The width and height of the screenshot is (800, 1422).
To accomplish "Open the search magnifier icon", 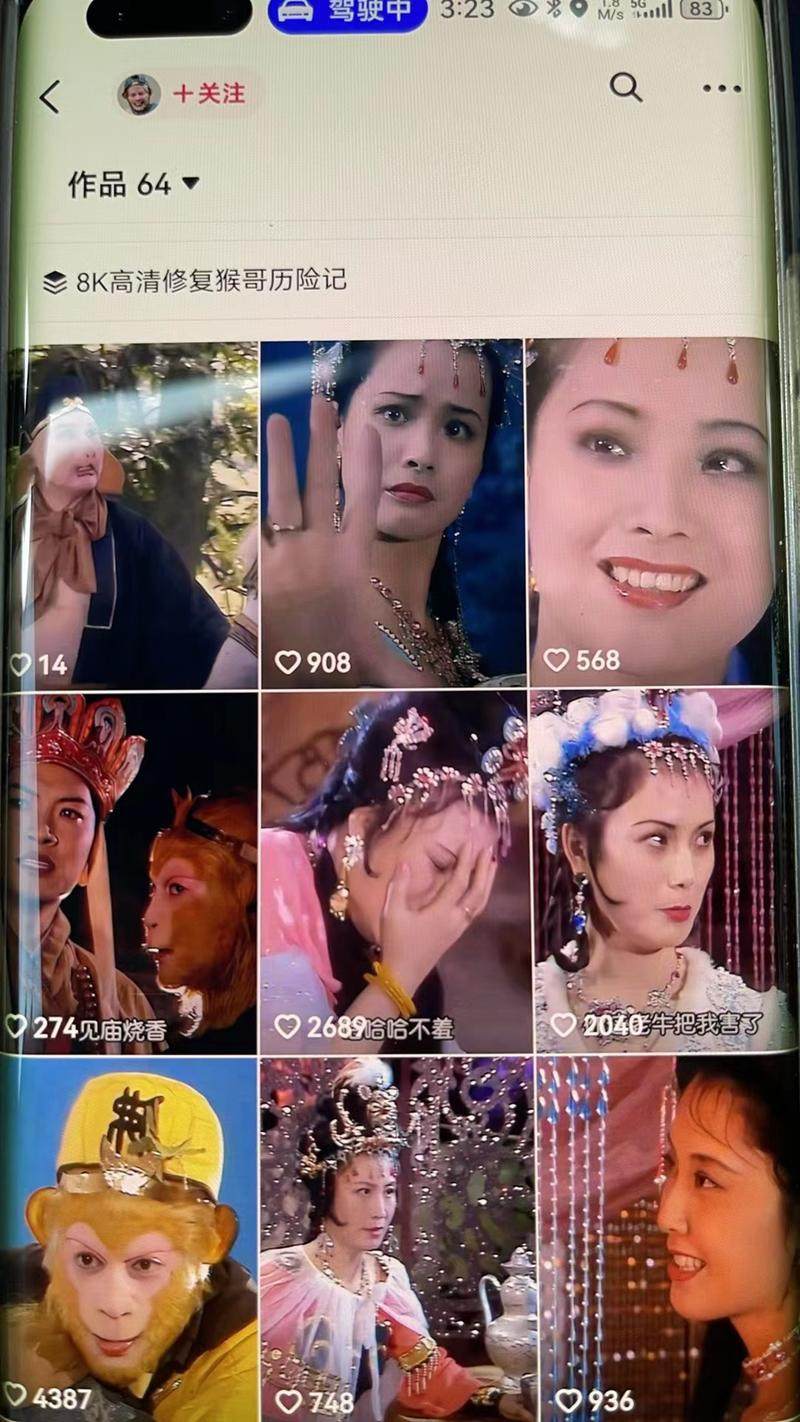I will (x=626, y=88).
